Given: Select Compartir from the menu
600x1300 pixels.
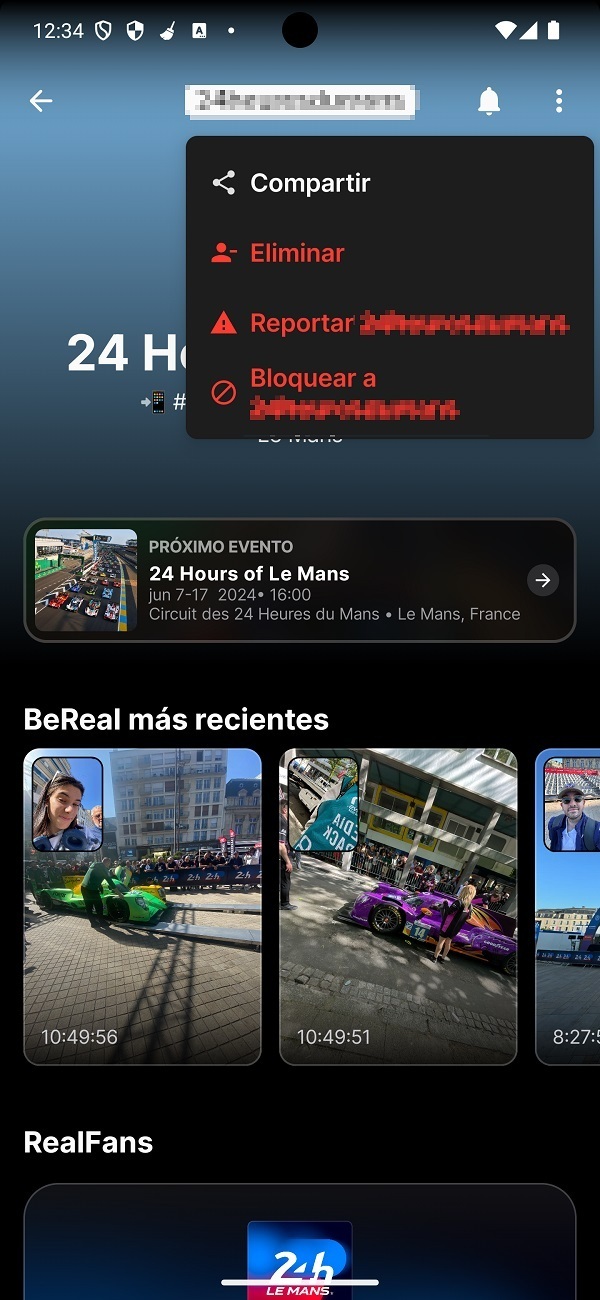Looking at the screenshot, I should coord(310,183).
